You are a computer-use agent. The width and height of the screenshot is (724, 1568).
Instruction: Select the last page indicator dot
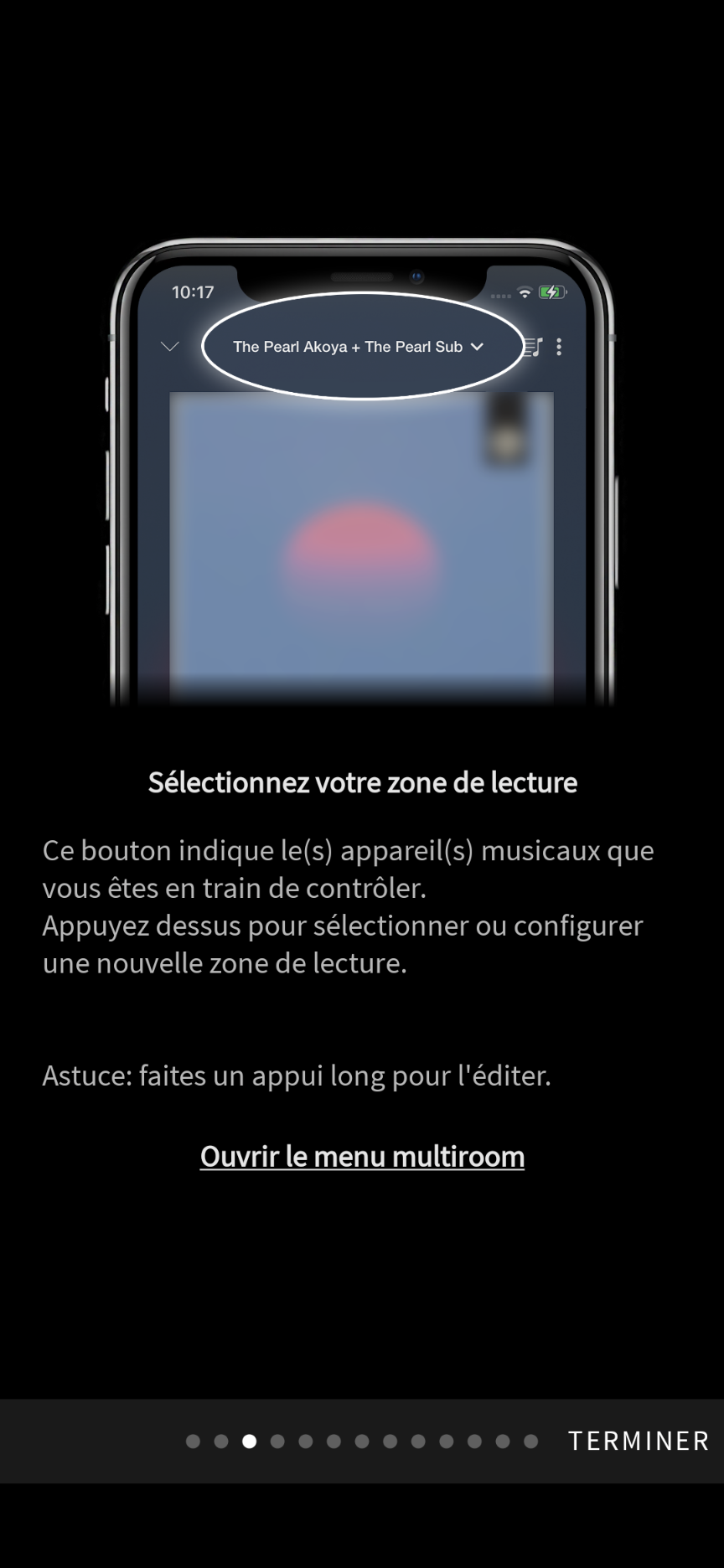tap(530, 1441)
